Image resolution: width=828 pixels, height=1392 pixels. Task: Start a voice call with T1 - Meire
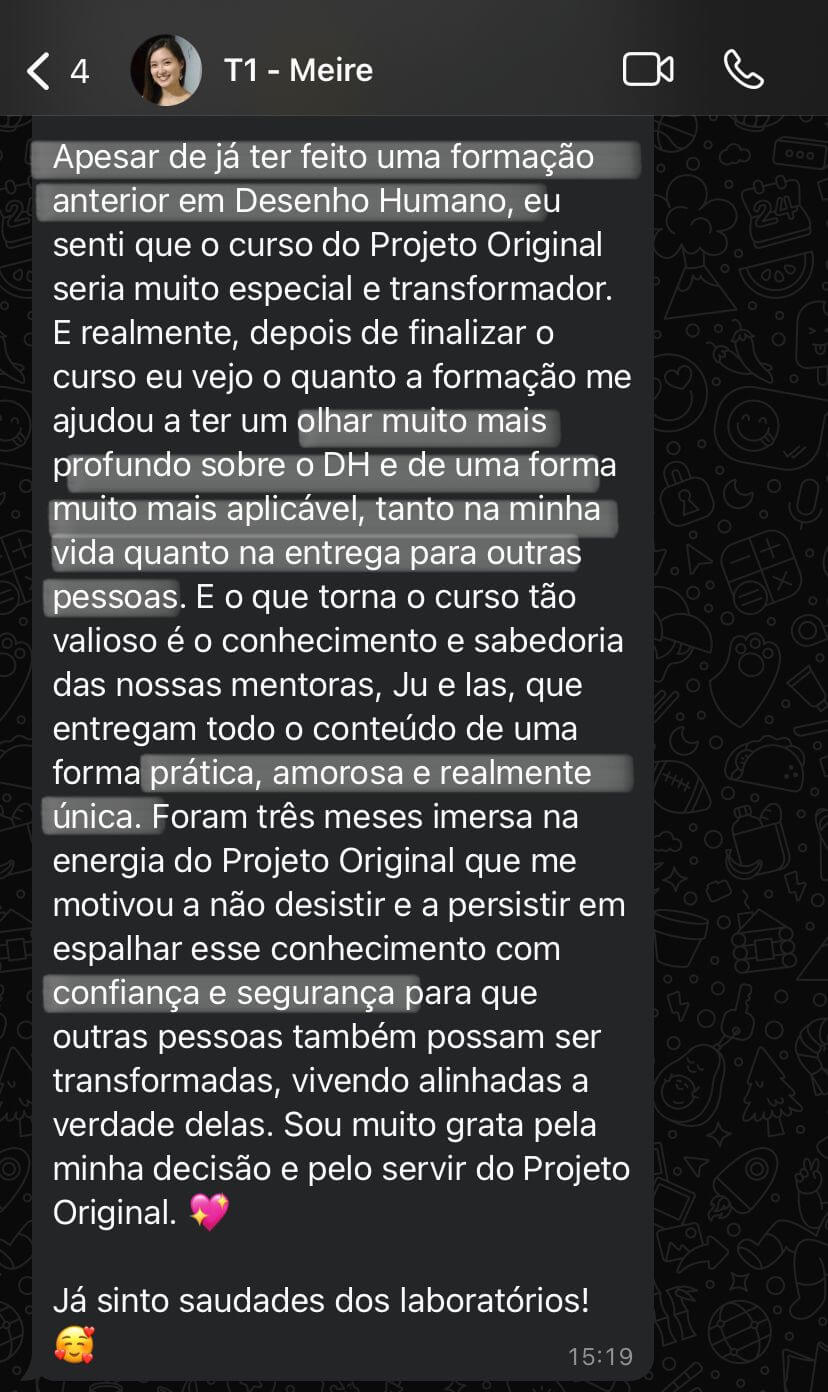743,70
